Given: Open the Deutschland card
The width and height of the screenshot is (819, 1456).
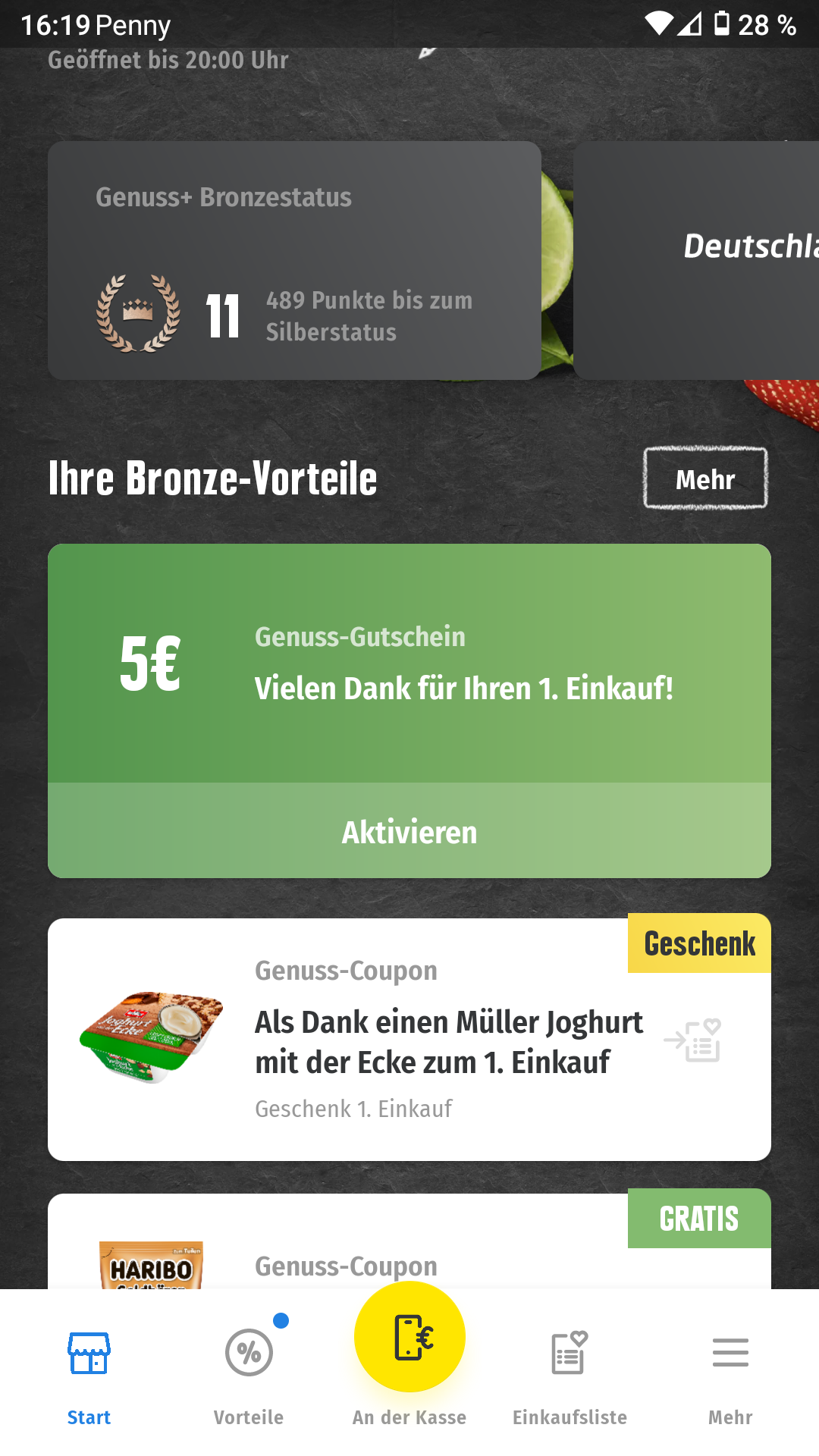Looking at the screenshot, I should [x=696, y=260].
